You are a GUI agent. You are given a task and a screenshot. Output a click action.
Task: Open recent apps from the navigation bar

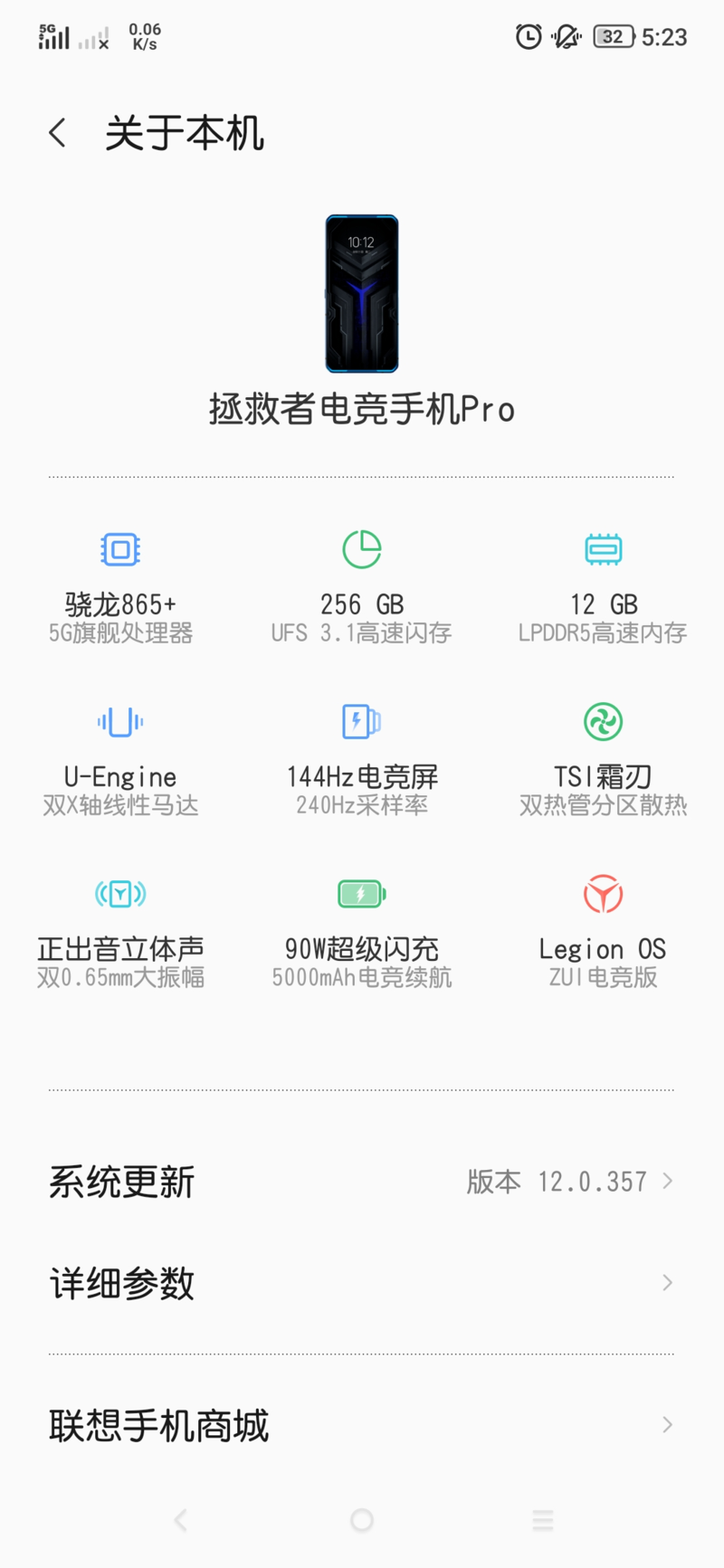tap(542, 1520)
